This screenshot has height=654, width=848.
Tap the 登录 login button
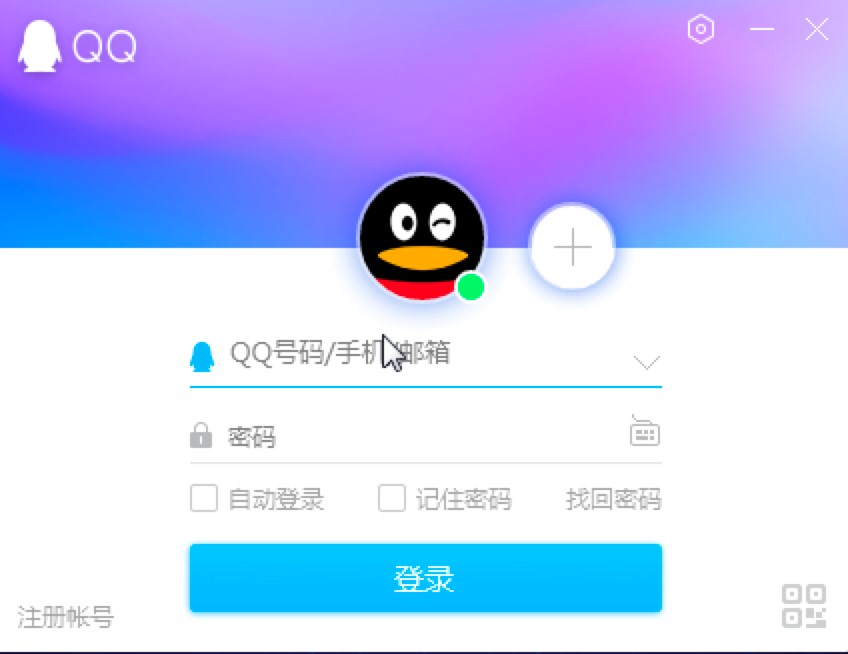pos(425,578)
